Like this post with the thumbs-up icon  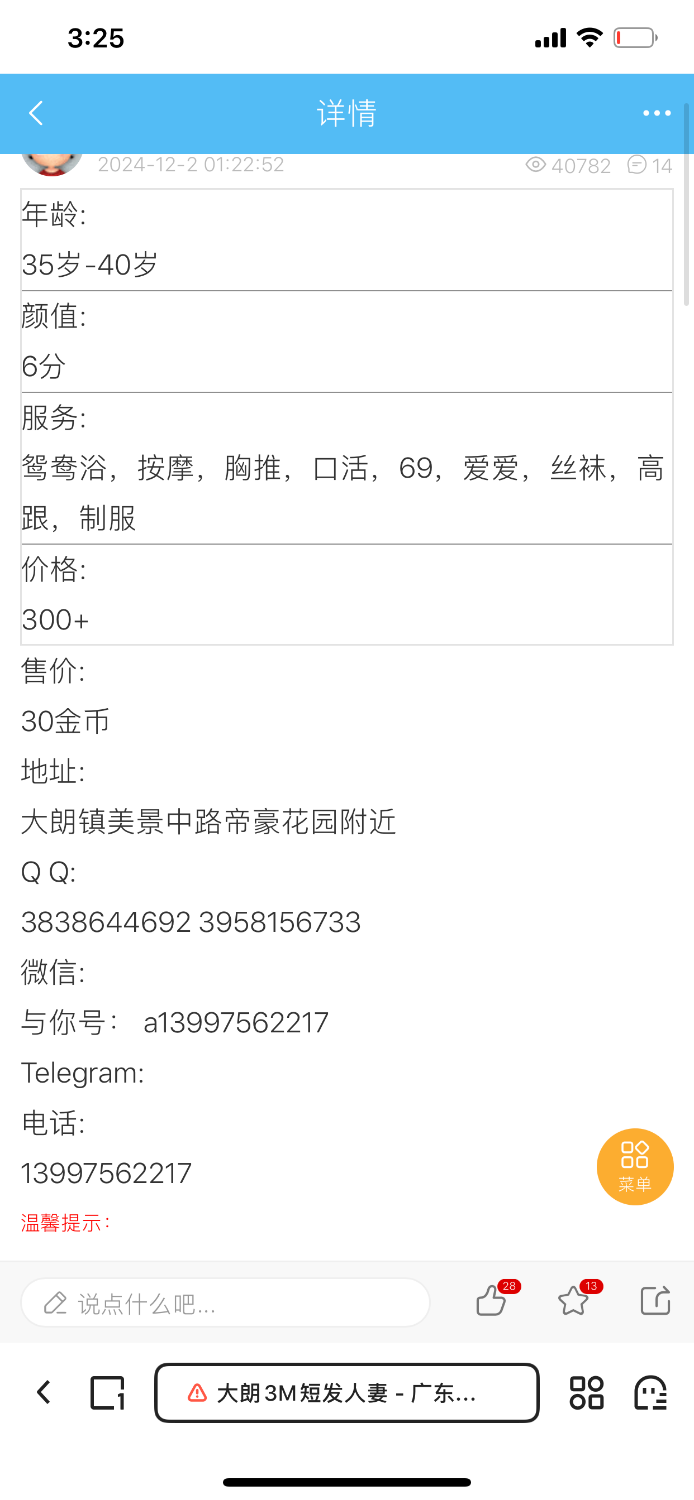492,1301
